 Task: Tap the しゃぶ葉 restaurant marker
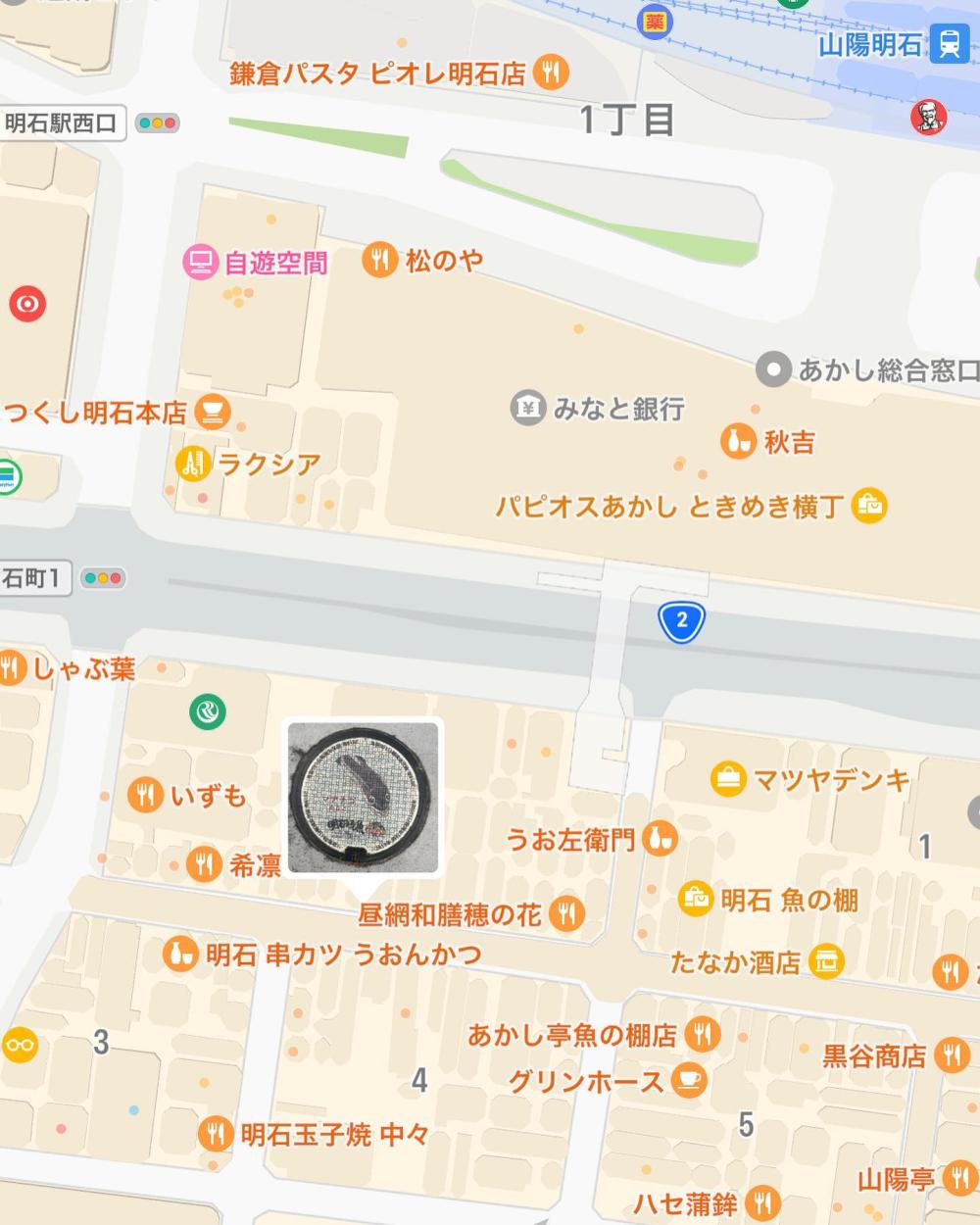click(x=12, y=669)
